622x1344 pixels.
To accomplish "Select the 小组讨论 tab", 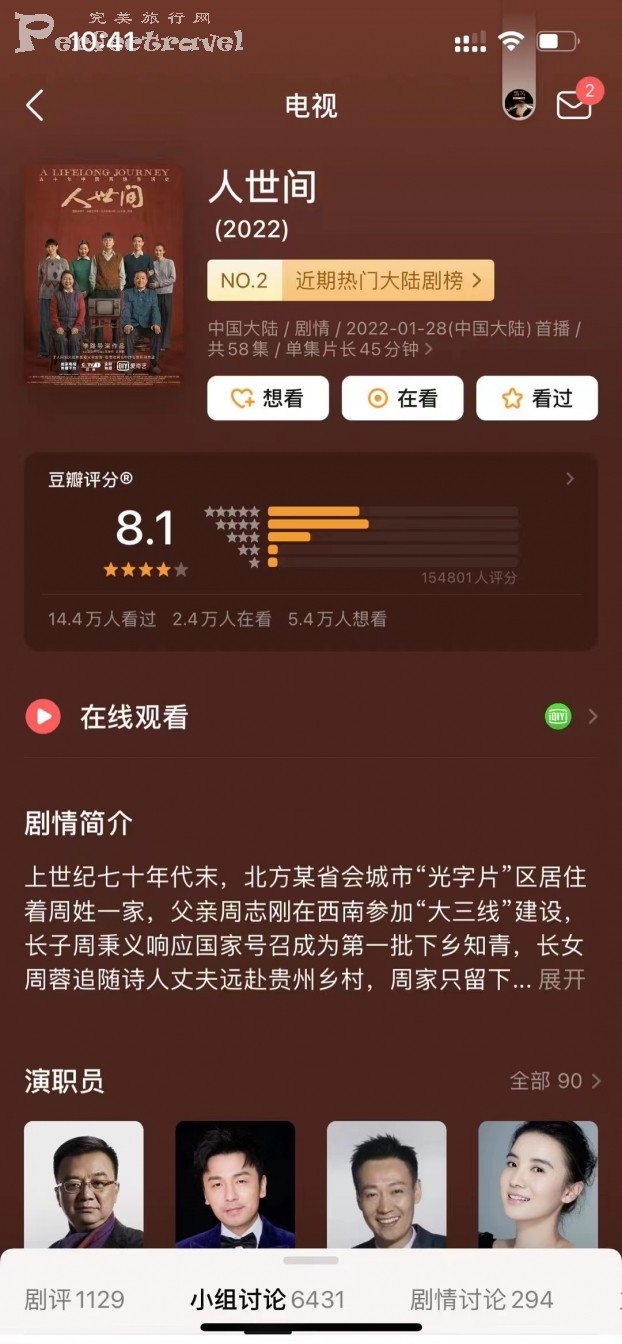I will click(267, 1300).
